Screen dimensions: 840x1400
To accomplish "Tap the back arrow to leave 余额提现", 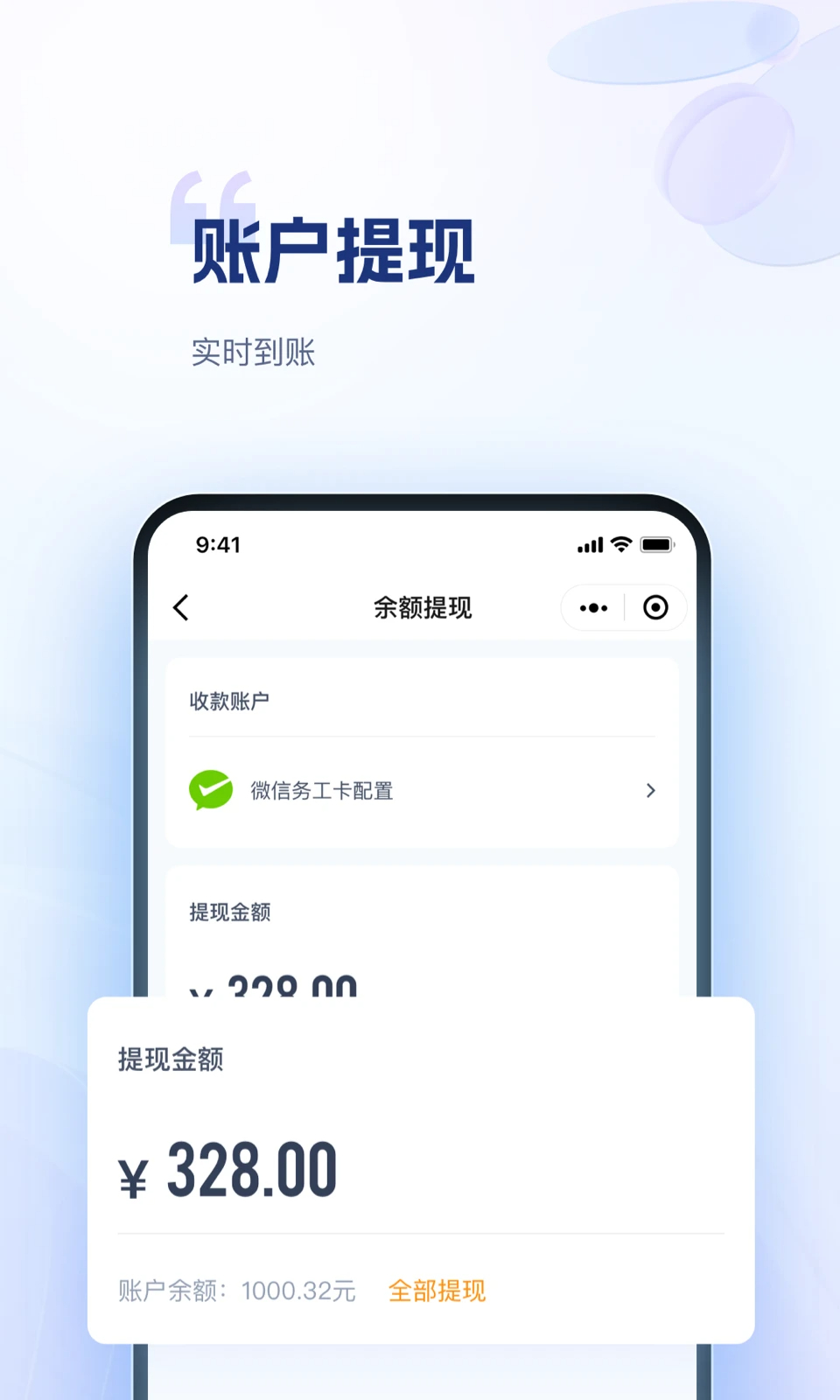I will (182, 607).
